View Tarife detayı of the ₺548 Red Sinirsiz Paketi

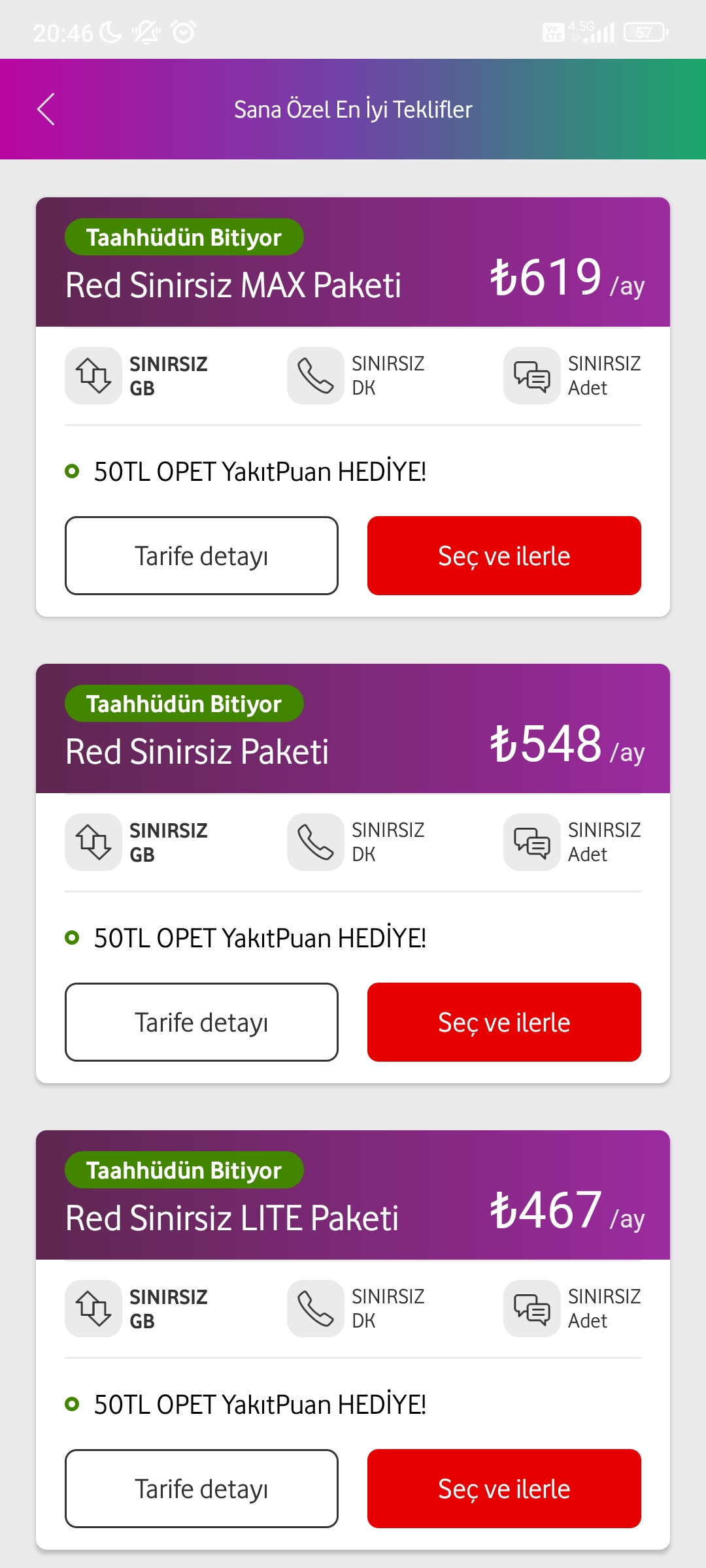pyautogui.click(x=201, y=1022)
